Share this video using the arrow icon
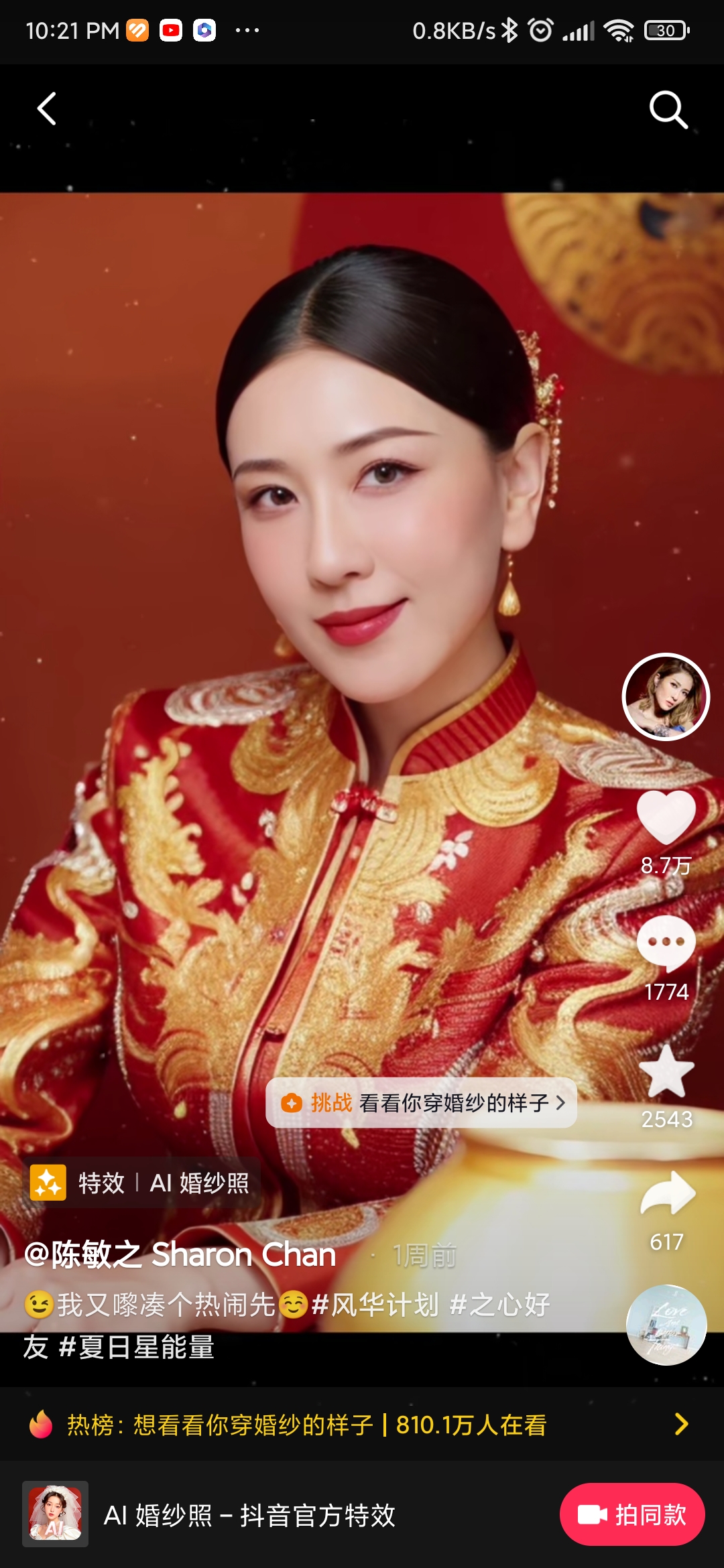Screen dimensions: 724x1568 coord(667,1195)
